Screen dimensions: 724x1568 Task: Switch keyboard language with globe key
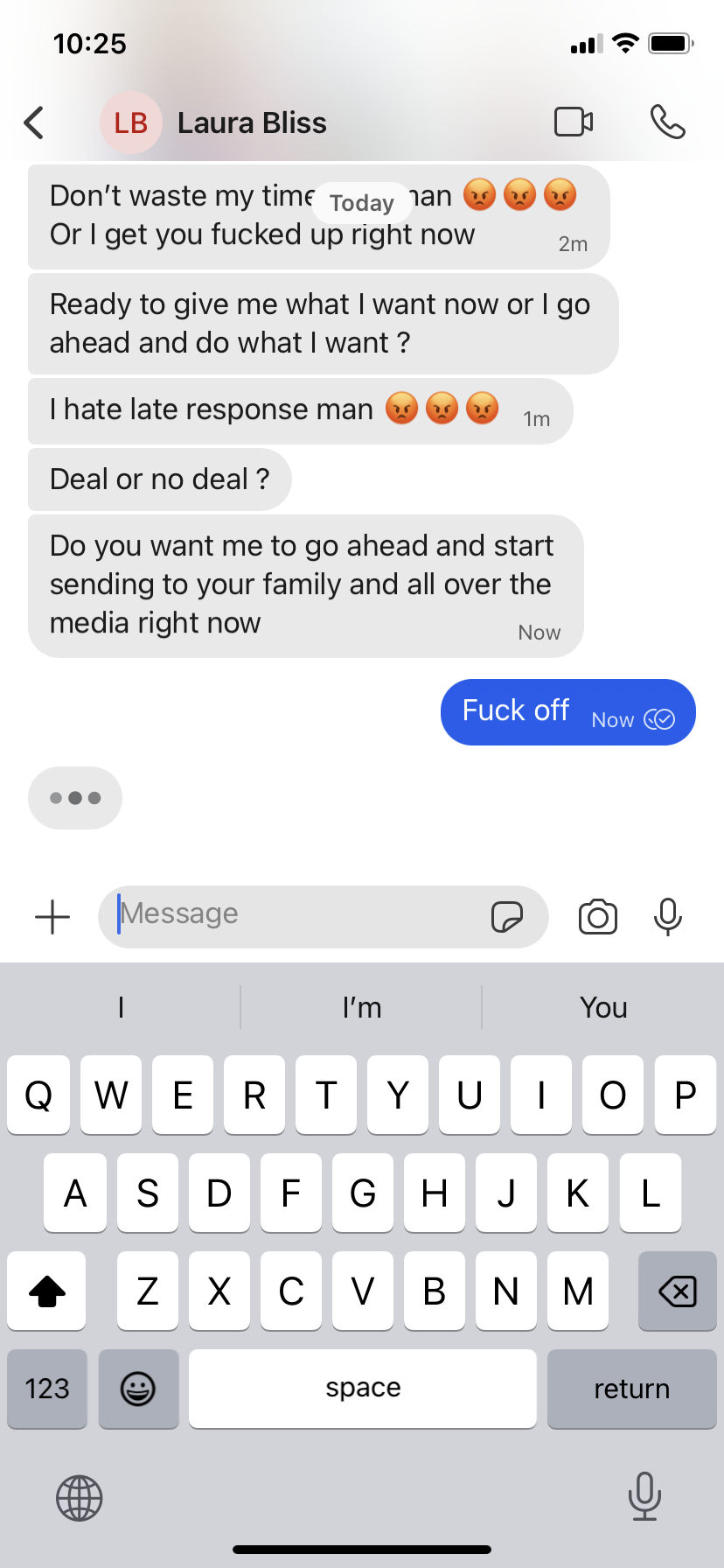point(80,1498)
